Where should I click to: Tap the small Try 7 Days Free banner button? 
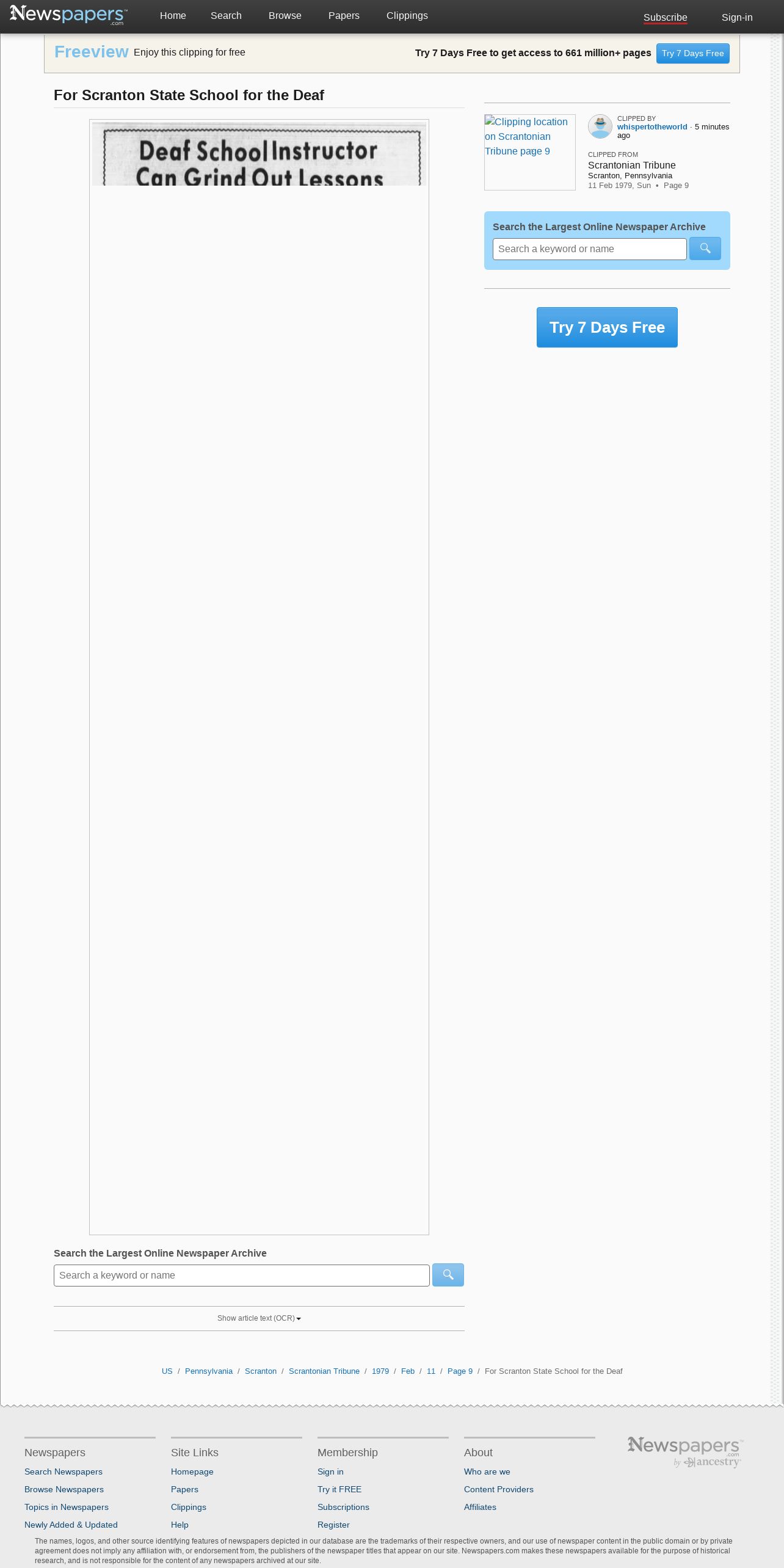point(692,54)
